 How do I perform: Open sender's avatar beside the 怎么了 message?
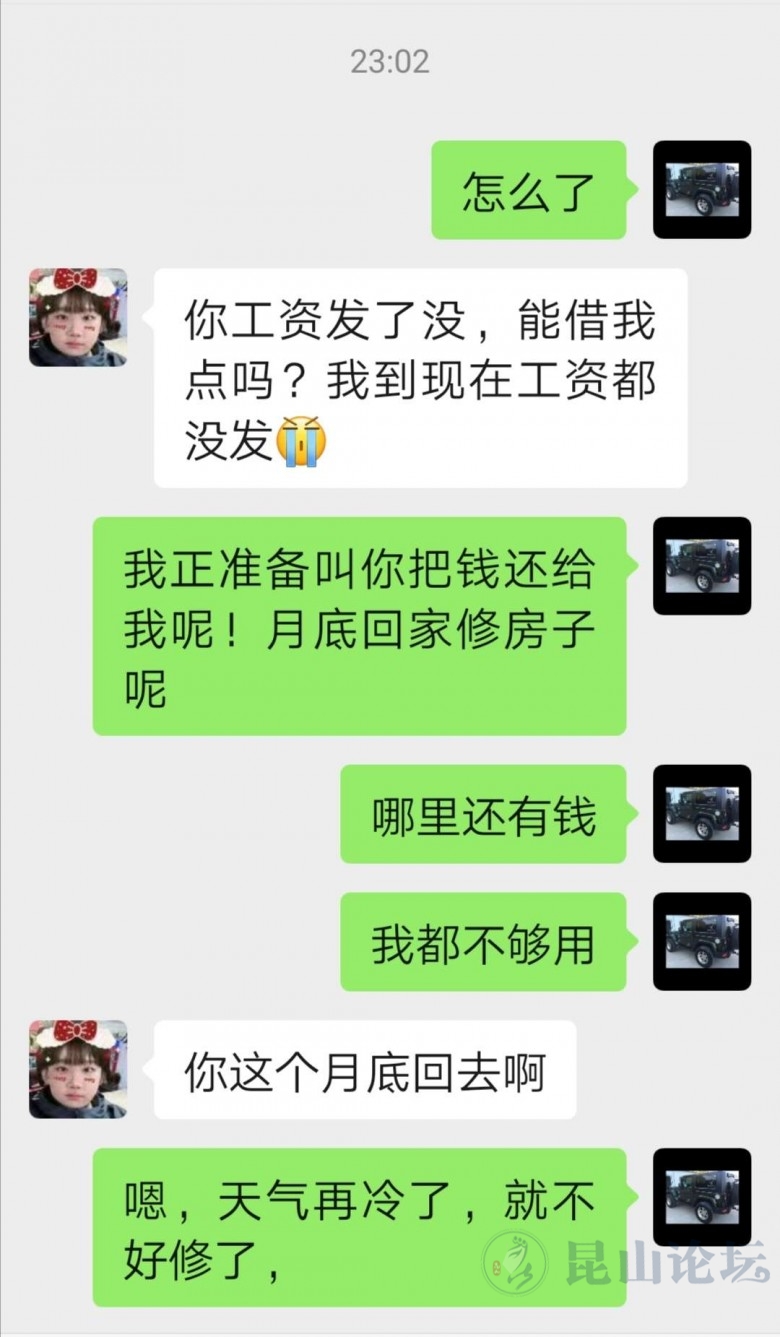702,190
